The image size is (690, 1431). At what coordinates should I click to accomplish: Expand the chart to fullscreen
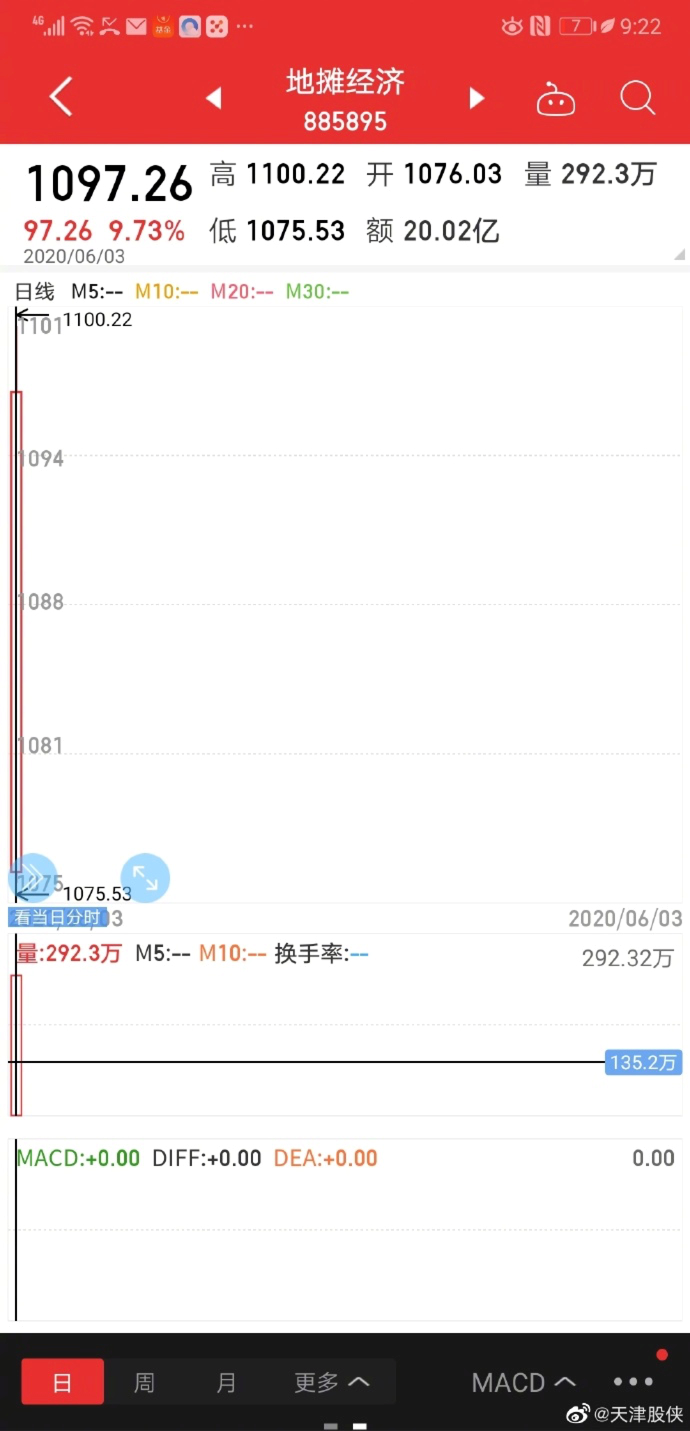(145, 878)
